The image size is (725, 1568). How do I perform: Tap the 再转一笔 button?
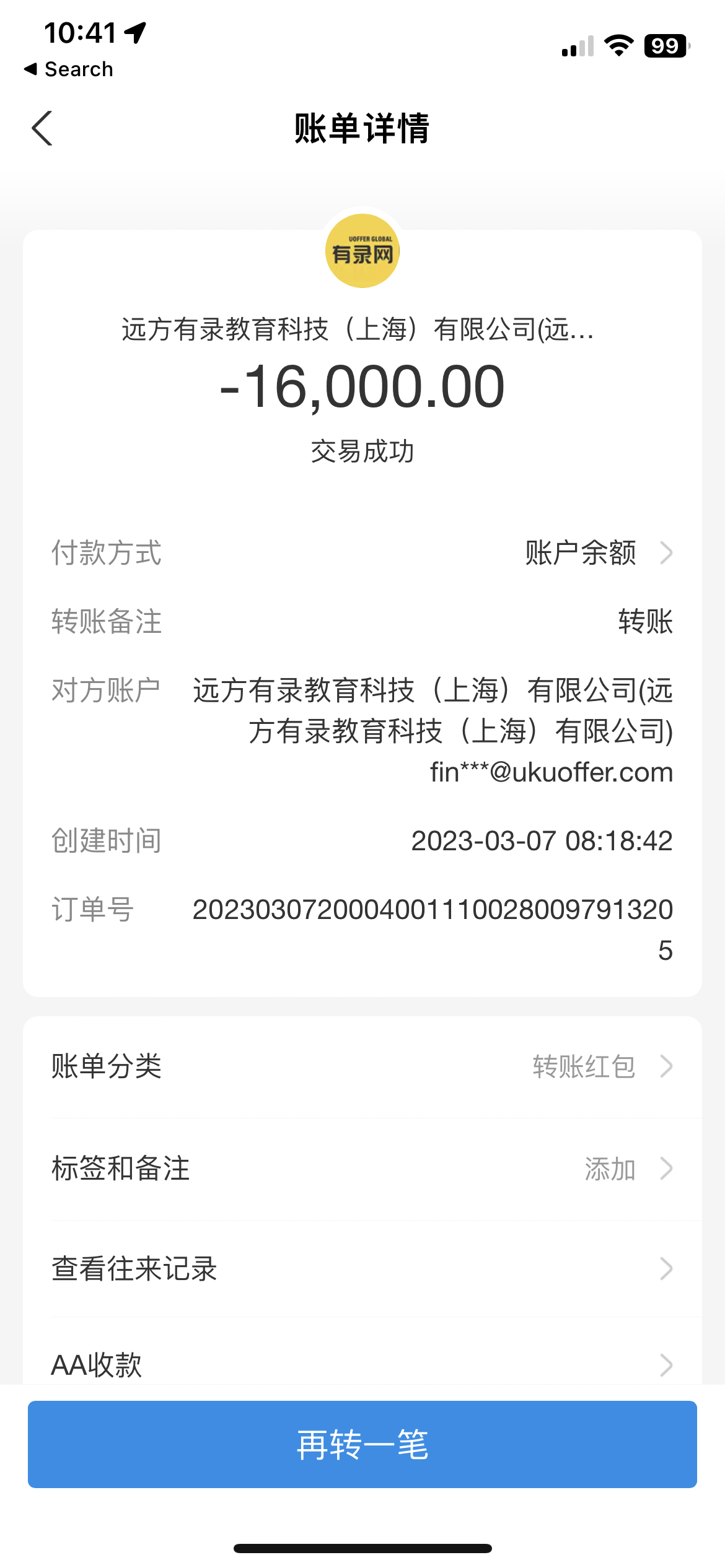point(362,1444)
